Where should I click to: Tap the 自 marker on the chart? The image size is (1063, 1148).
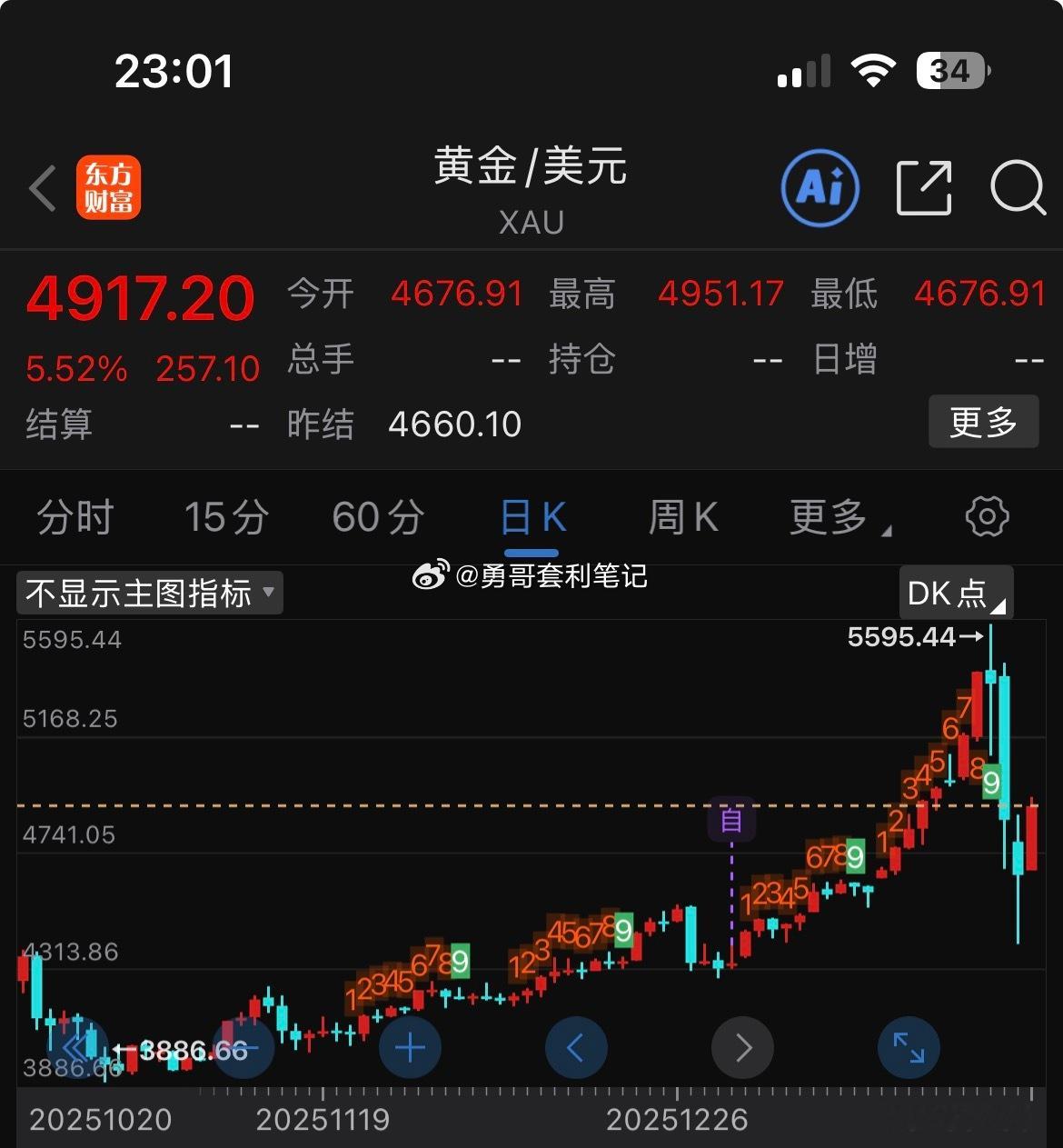click(730, 821)
